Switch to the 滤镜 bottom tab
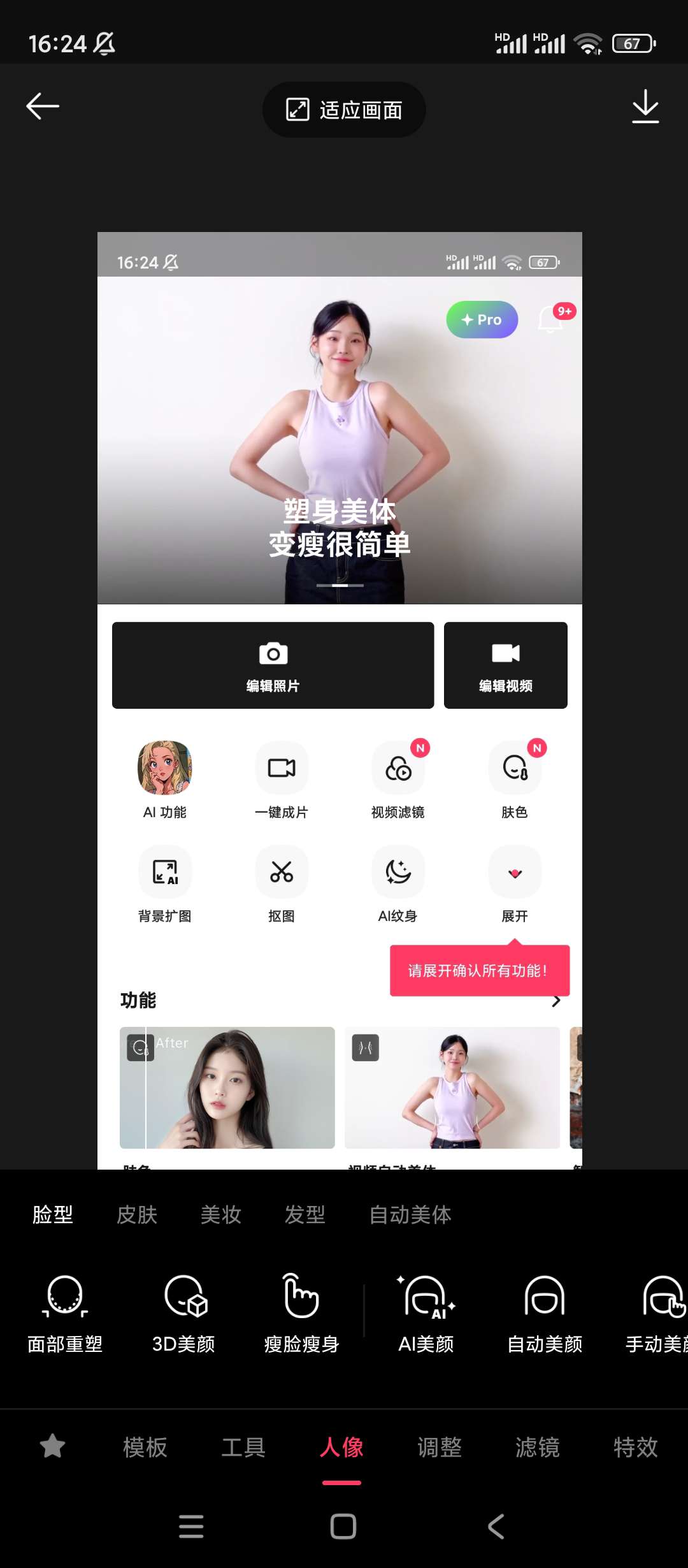688x1568 pixels. click(538, 1447)
